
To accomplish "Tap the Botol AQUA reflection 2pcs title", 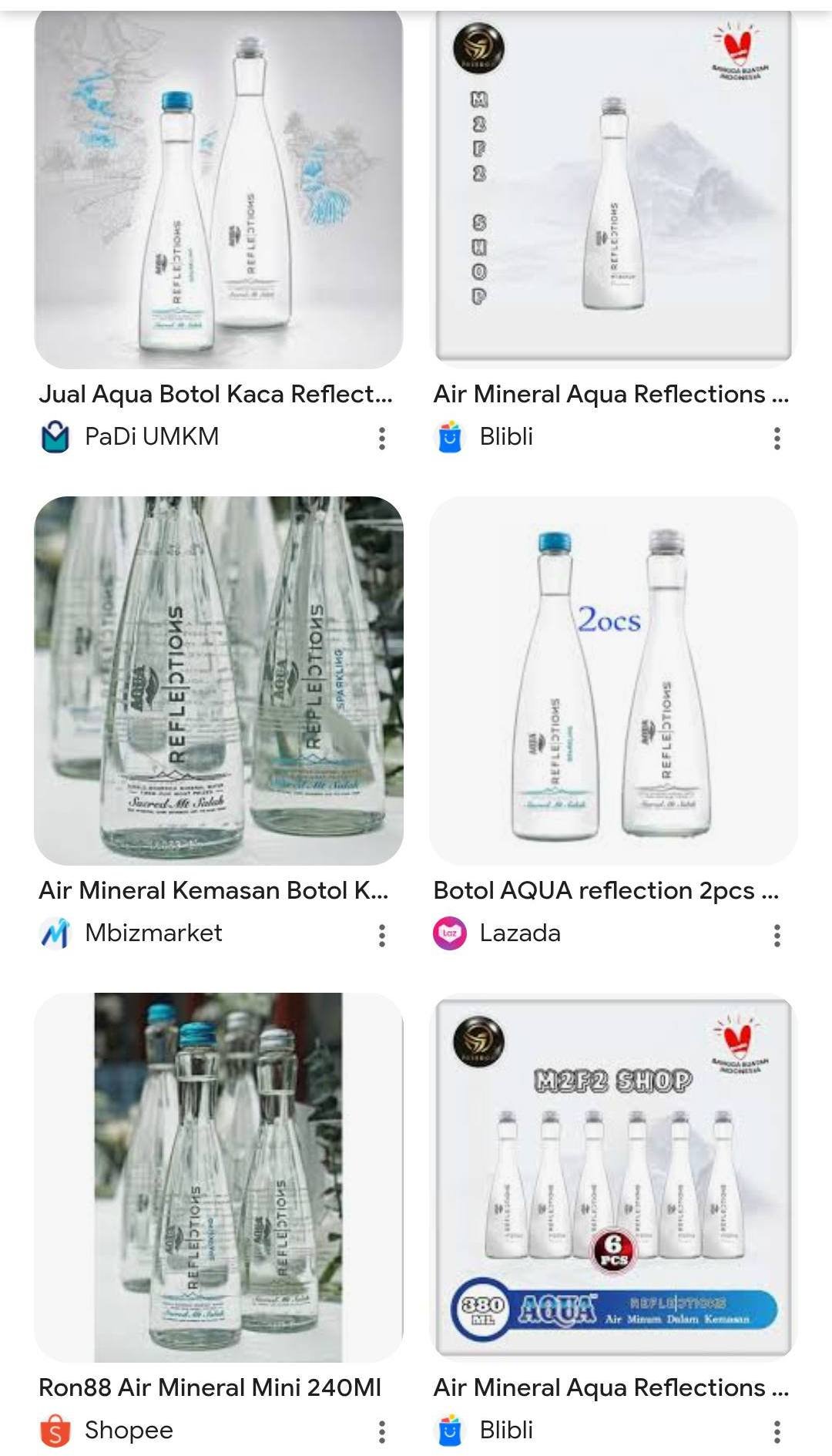I will click(x=606, y=891).
